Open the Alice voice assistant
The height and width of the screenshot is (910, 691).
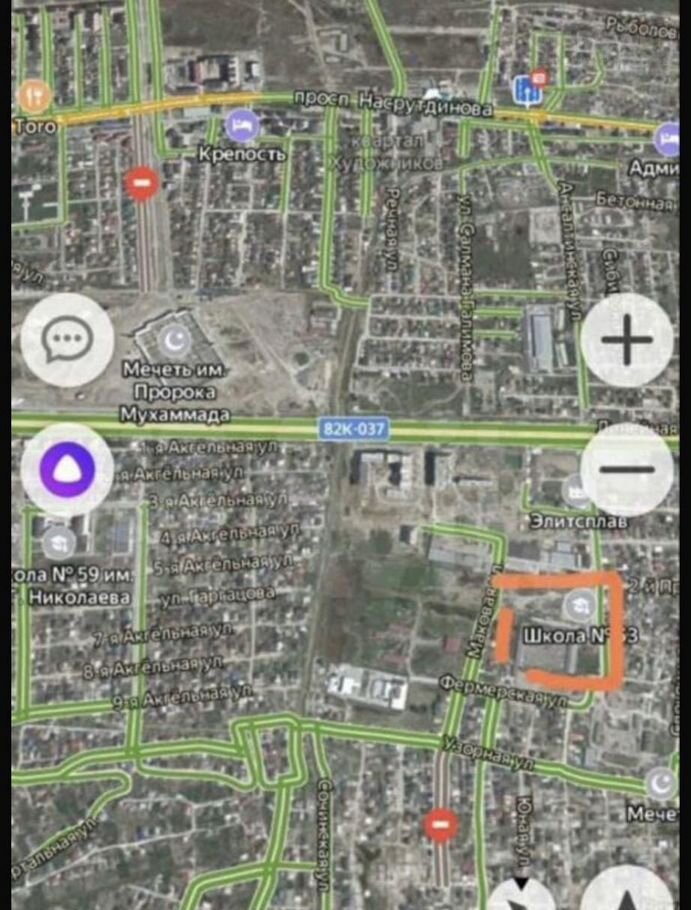[66, 470]
